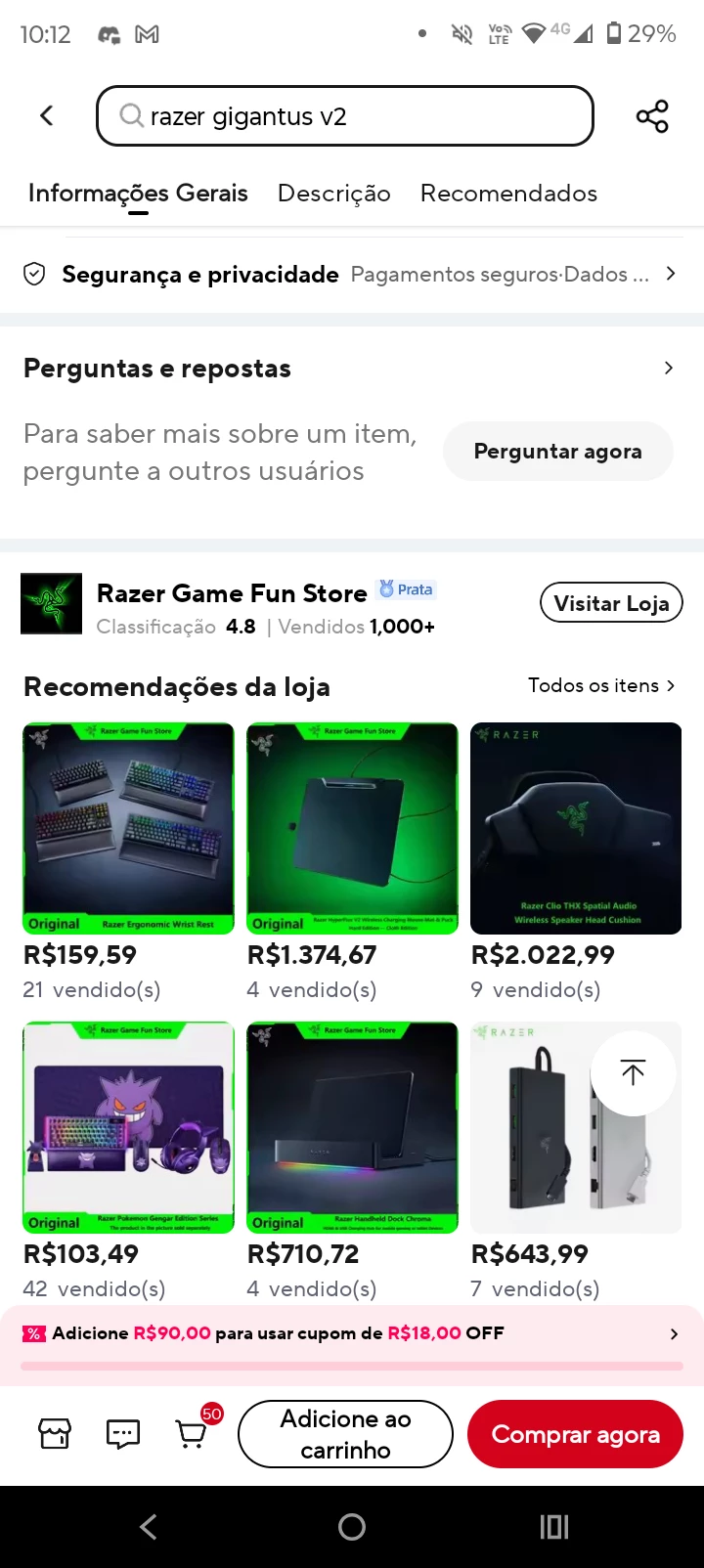The image size is (704, 1568).
Task: Tap Adicione ao carrinho
Action: pyautogui.click(x=345, y=1434)
